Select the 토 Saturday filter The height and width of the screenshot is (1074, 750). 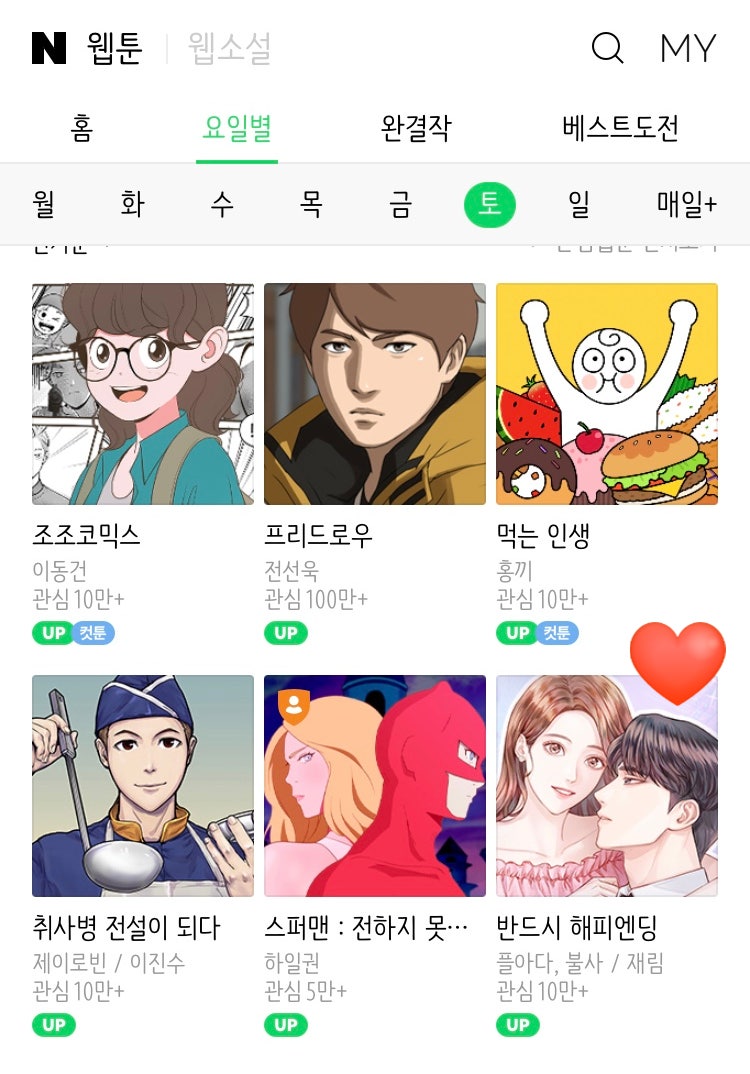tap(489, 204)
